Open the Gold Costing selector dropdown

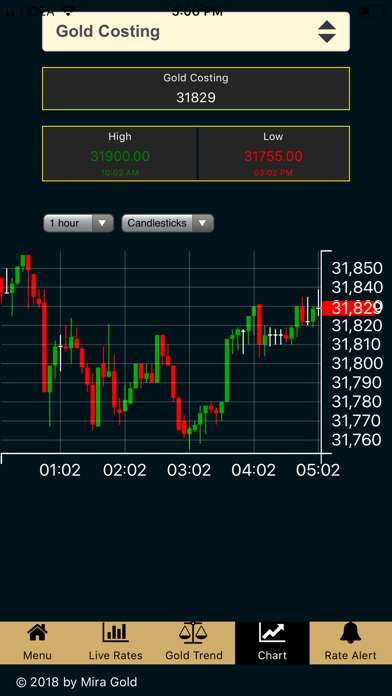[196, 32]
